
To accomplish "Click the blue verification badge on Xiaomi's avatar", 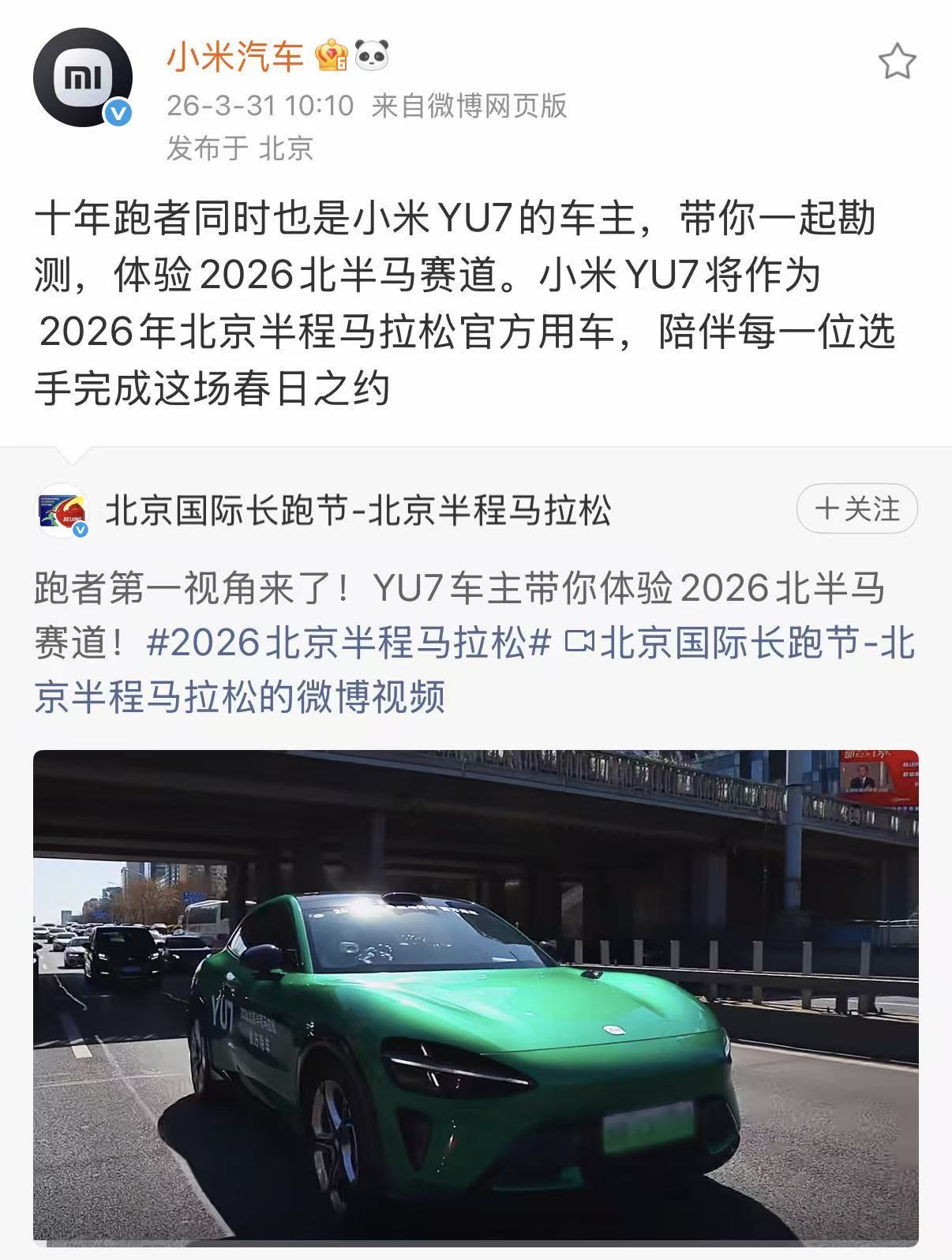I will click(117, 111).
